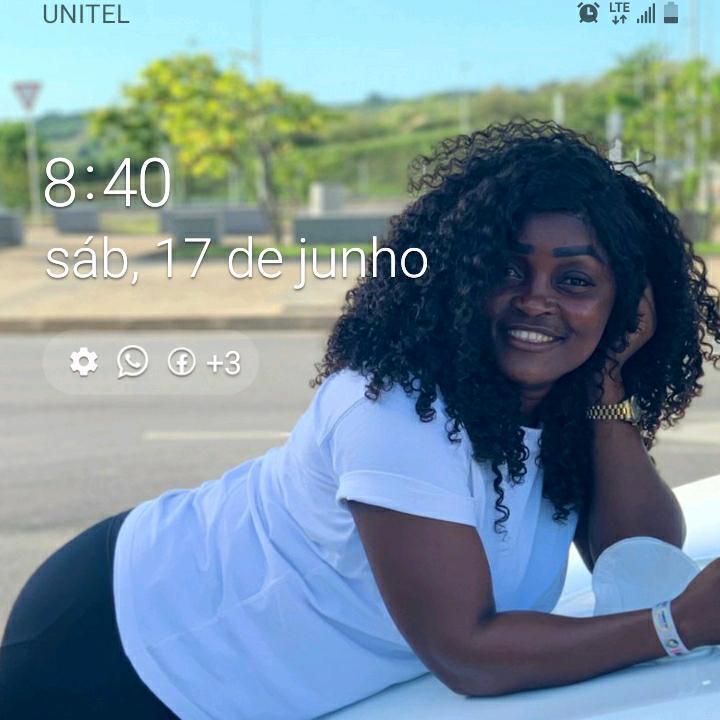Image resolution: width=720 pixels, height=720 pixels.
Task: Open the WhatsApp notification icon
Action: pos(132,362)
